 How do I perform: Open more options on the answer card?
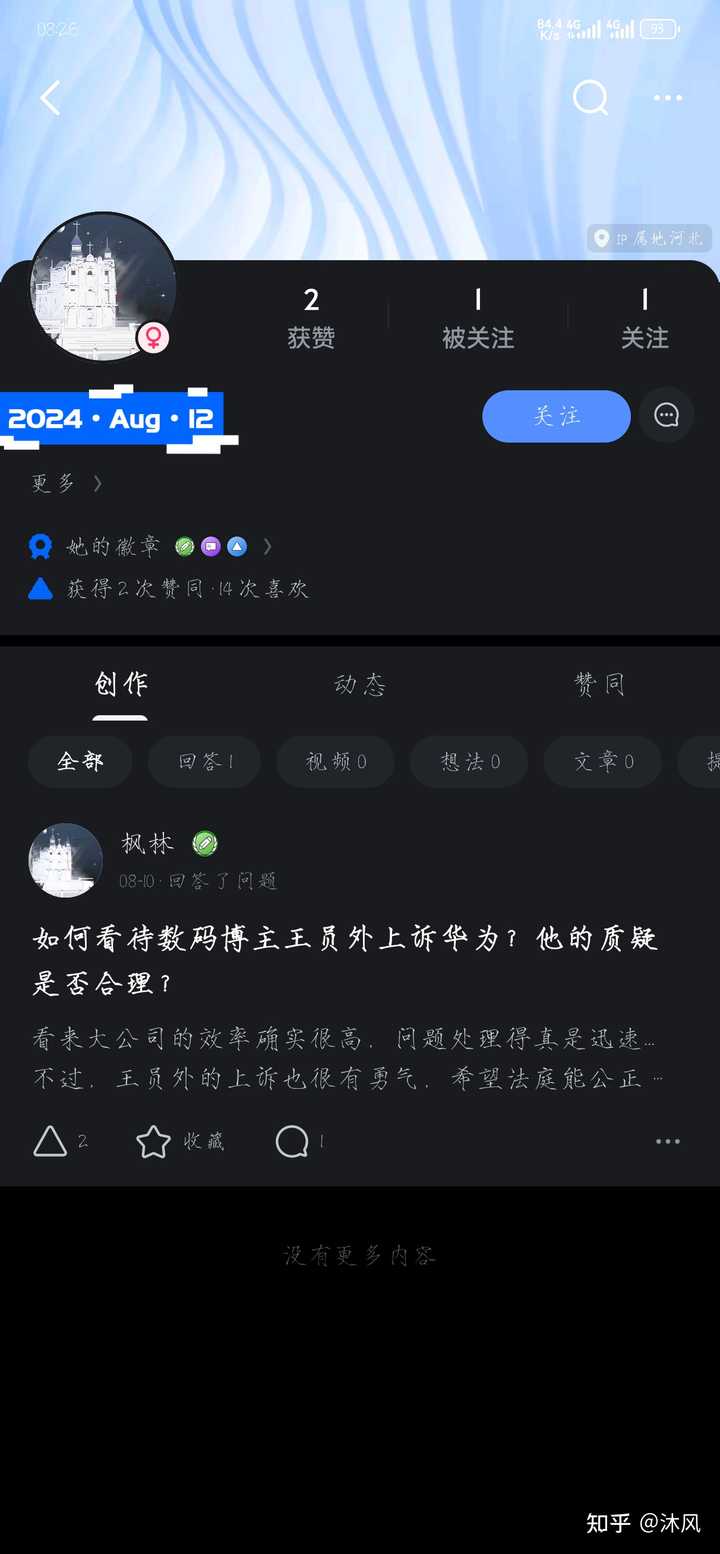click(667, 1141)
